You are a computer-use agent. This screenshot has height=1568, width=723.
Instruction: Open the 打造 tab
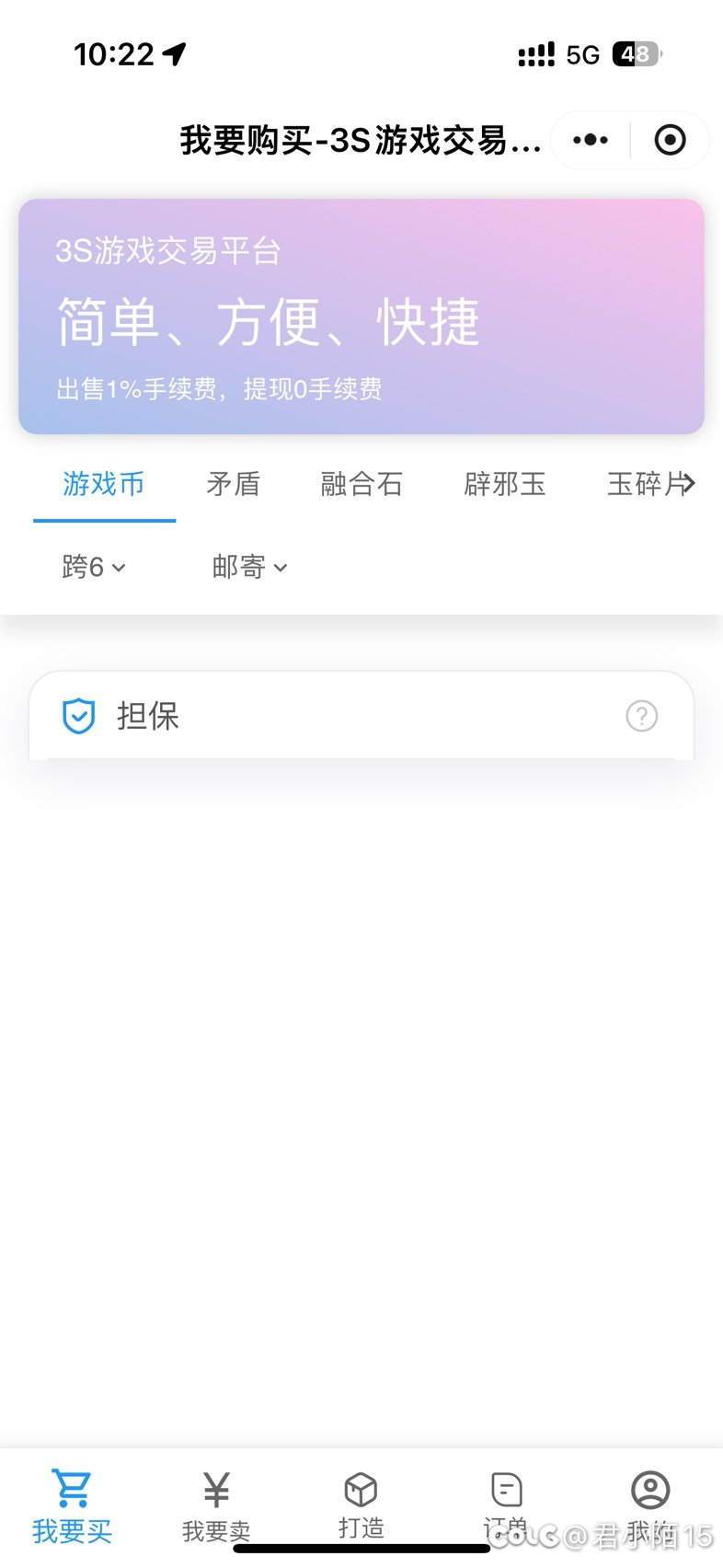(x=361, y=1506)
